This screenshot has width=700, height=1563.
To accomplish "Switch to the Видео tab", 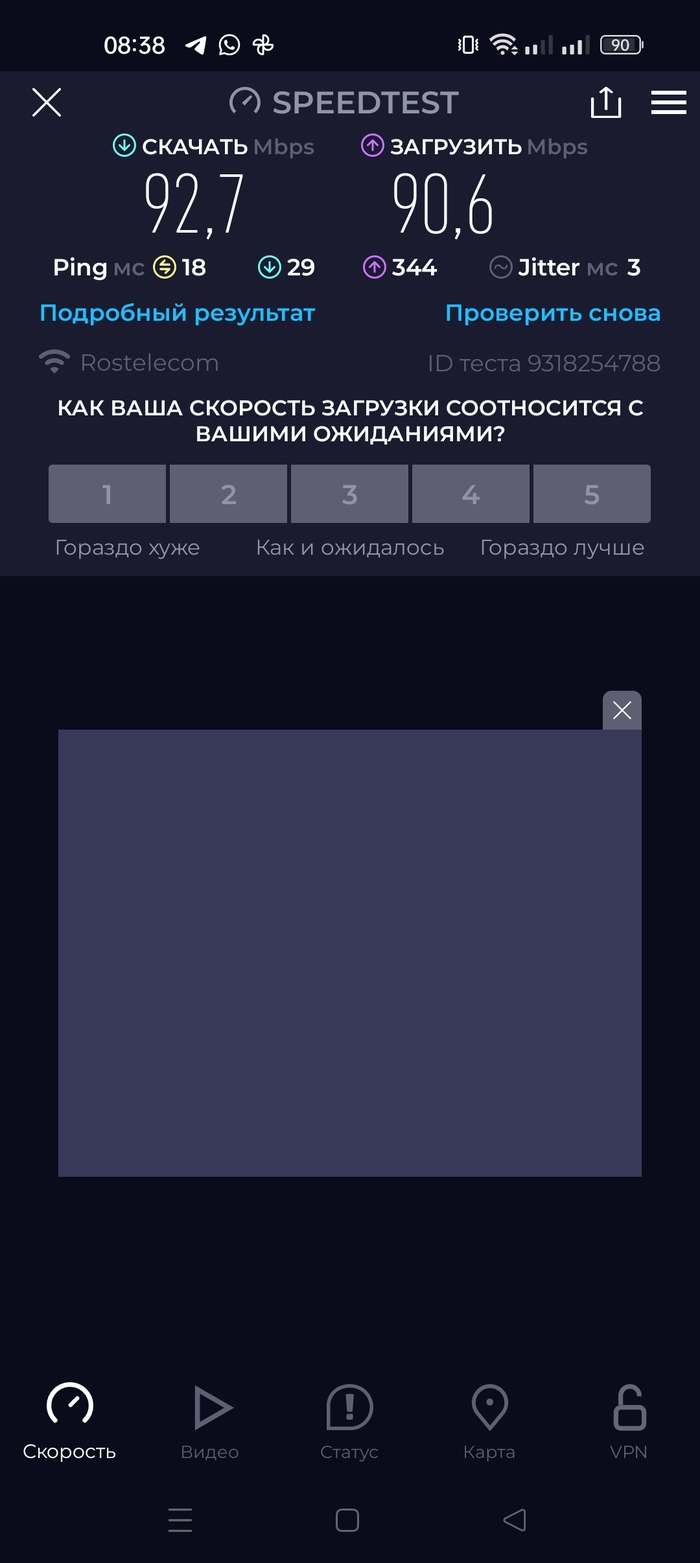I will 210,1421.
